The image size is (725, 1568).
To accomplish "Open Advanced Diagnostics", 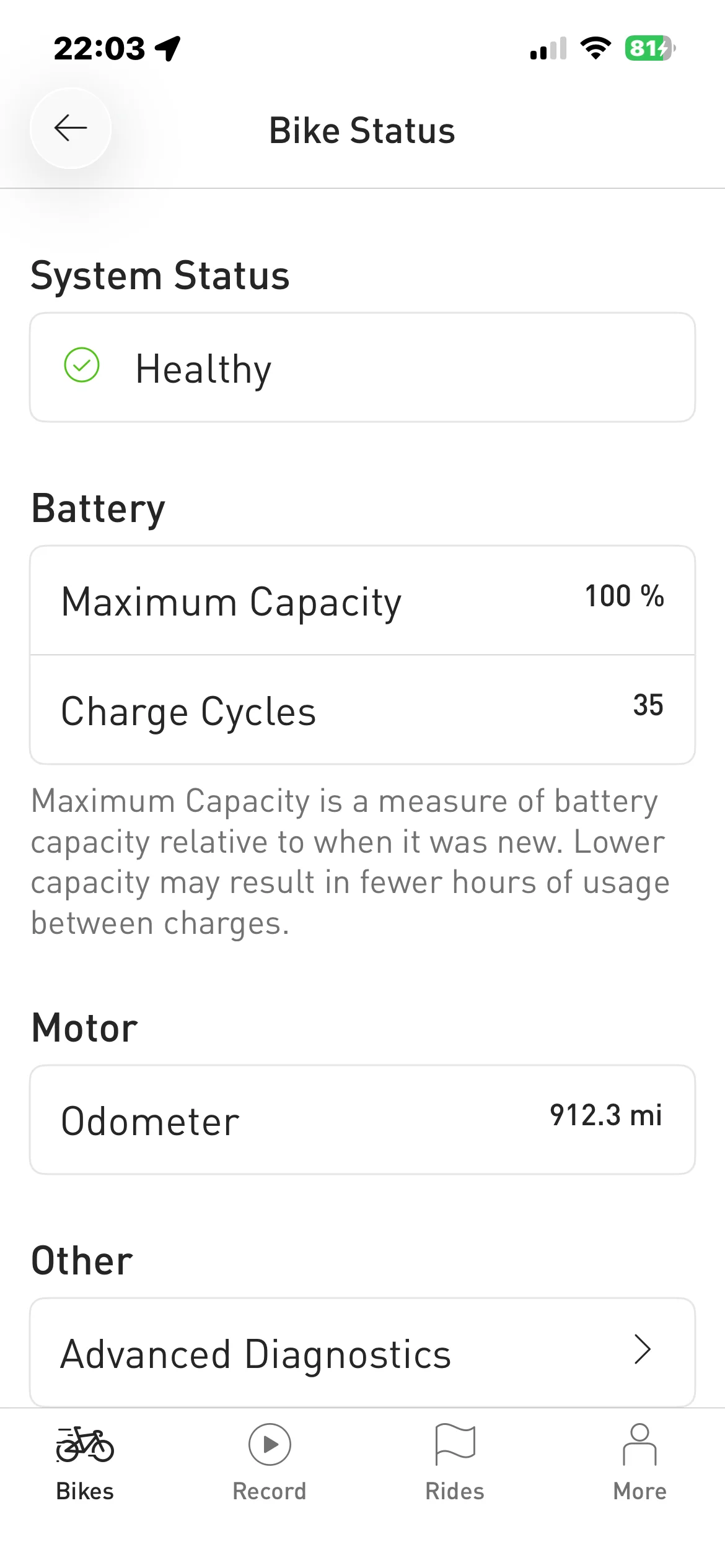I will pyautogui.click(x=362, y=1352).
